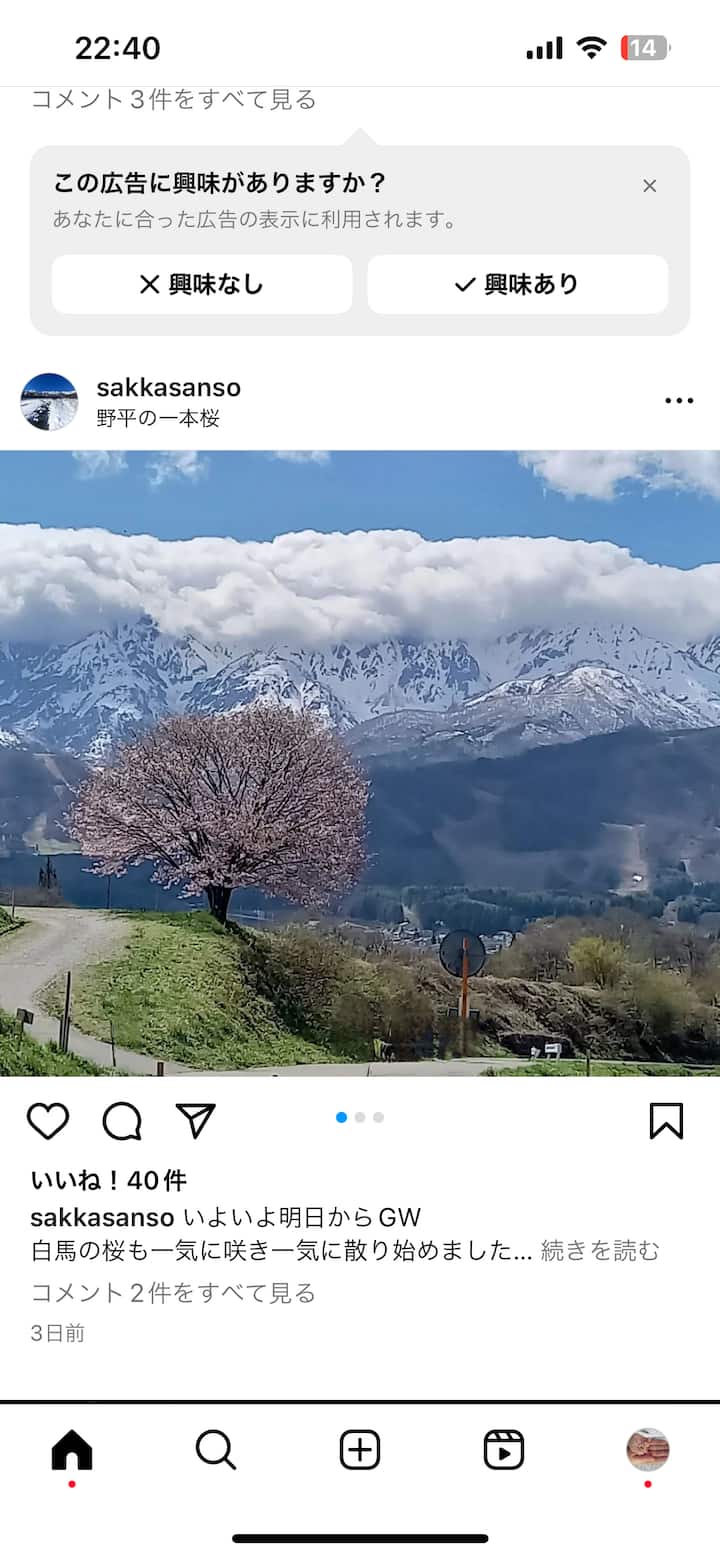Viewport: 720px width, 1558px height.
Task: View who liked the post (いいね！40件)
Action: (x=109, y=1181)
